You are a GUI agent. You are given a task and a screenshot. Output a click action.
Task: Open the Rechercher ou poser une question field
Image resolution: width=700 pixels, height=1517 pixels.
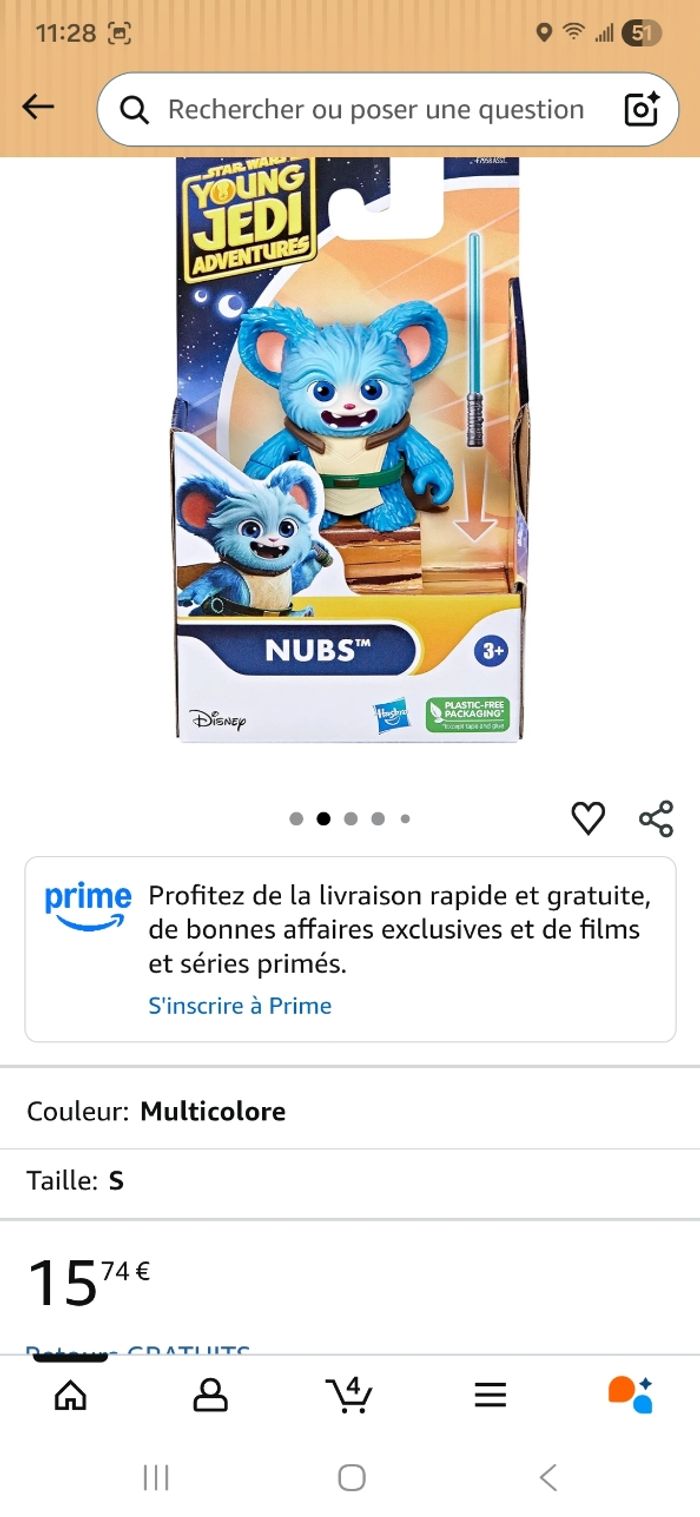coord(375,110)
